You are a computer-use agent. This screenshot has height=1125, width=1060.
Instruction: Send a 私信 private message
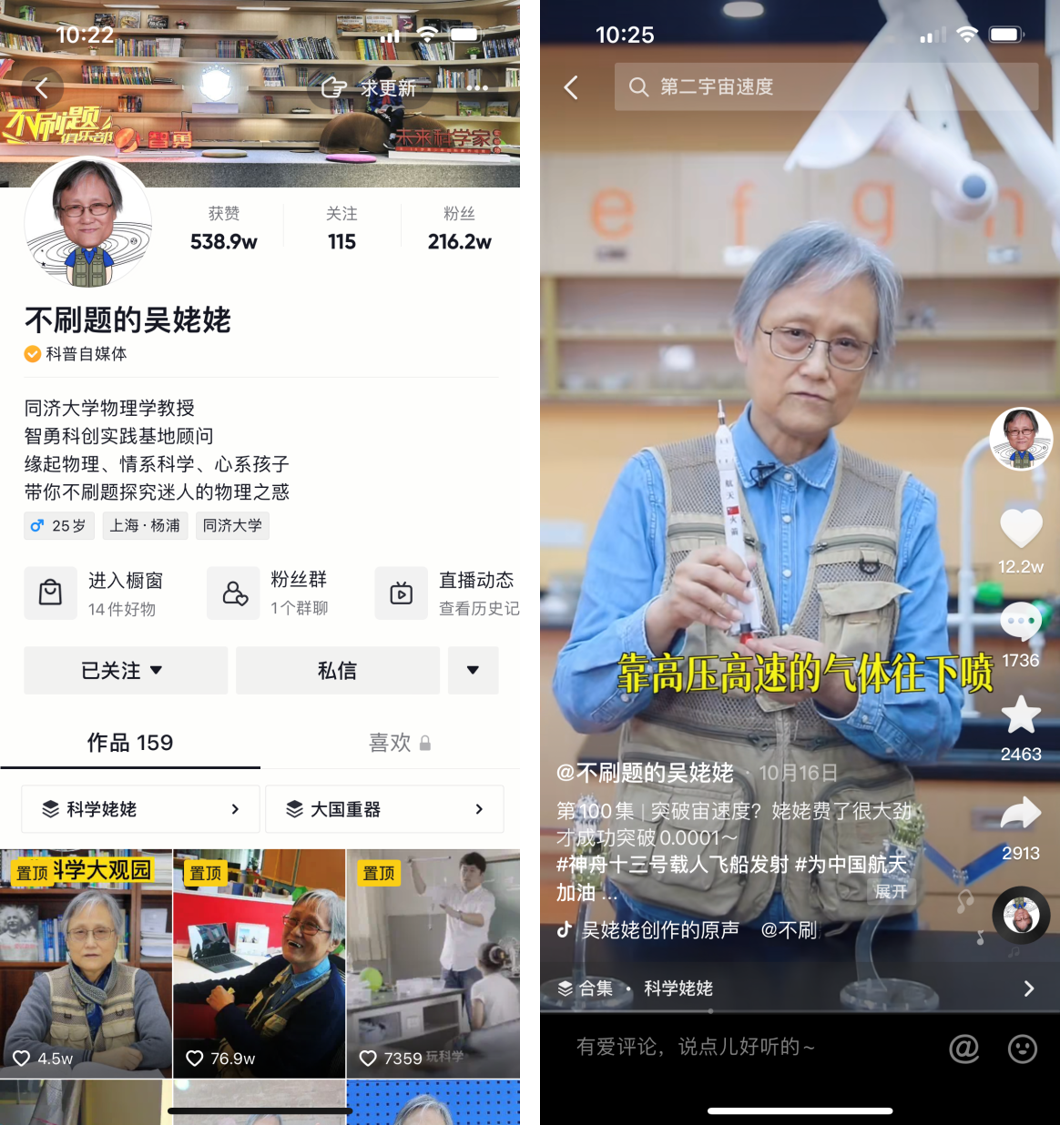tap(337, 670)
